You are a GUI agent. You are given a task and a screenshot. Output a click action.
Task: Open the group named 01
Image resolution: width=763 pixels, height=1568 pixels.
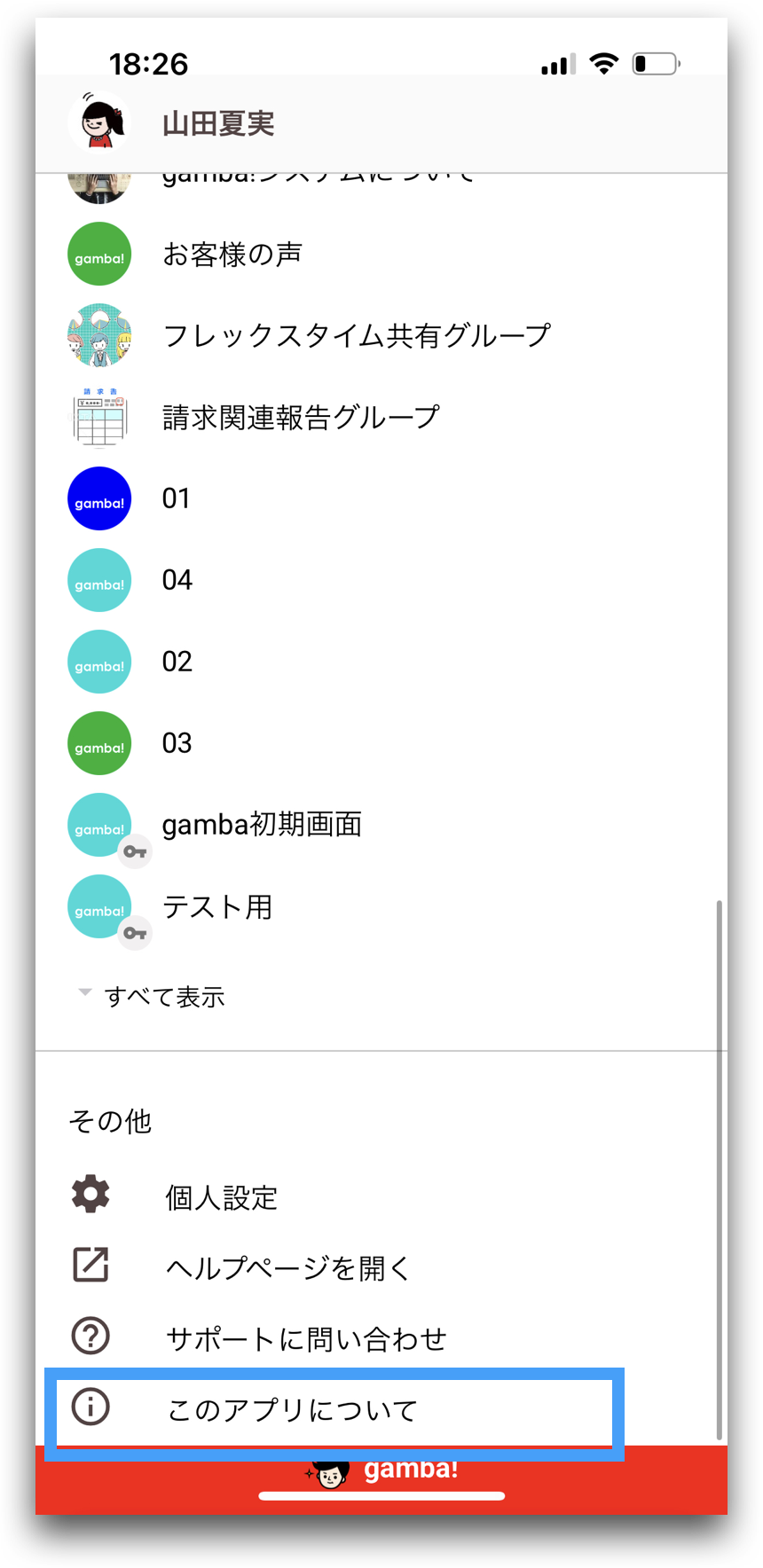tap(381, 499)
